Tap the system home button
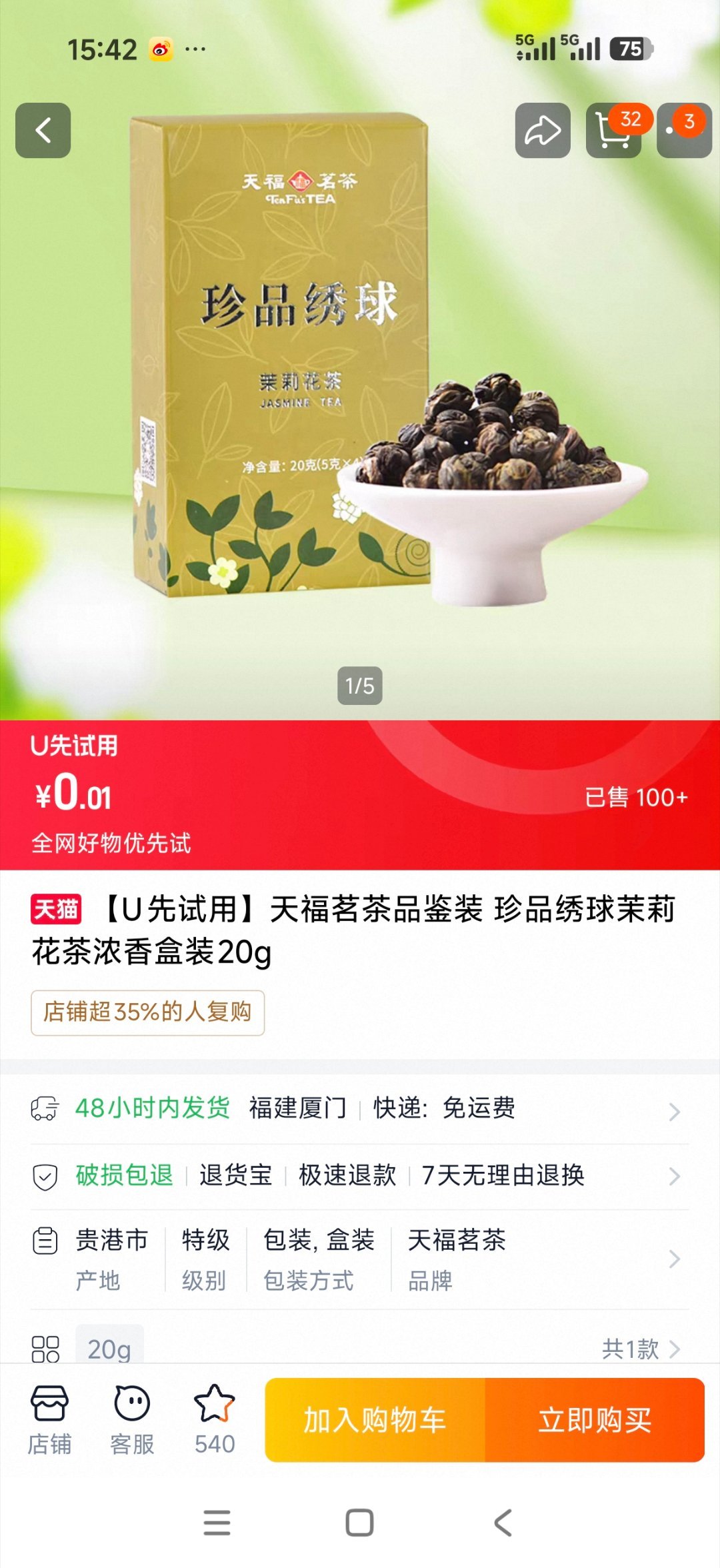720x1568 pixels. click(x=359, y=1523)
